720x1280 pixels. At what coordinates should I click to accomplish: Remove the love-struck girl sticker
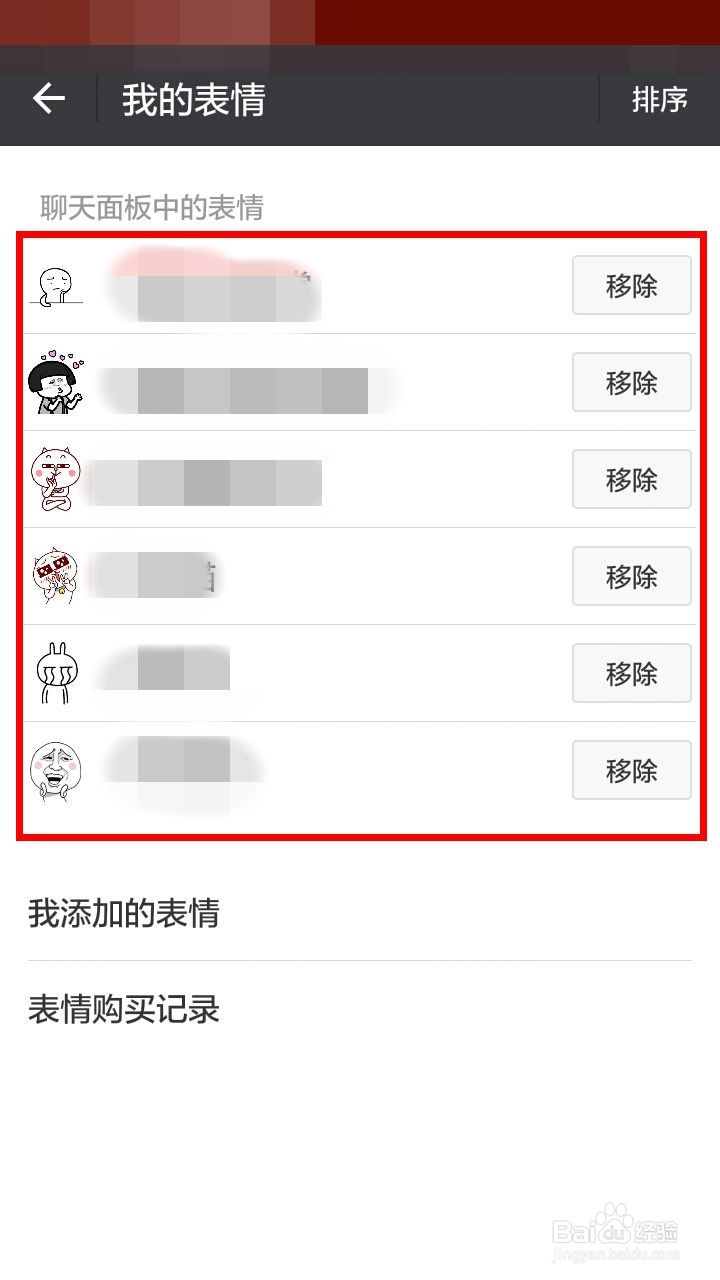(x=631, y=382)
